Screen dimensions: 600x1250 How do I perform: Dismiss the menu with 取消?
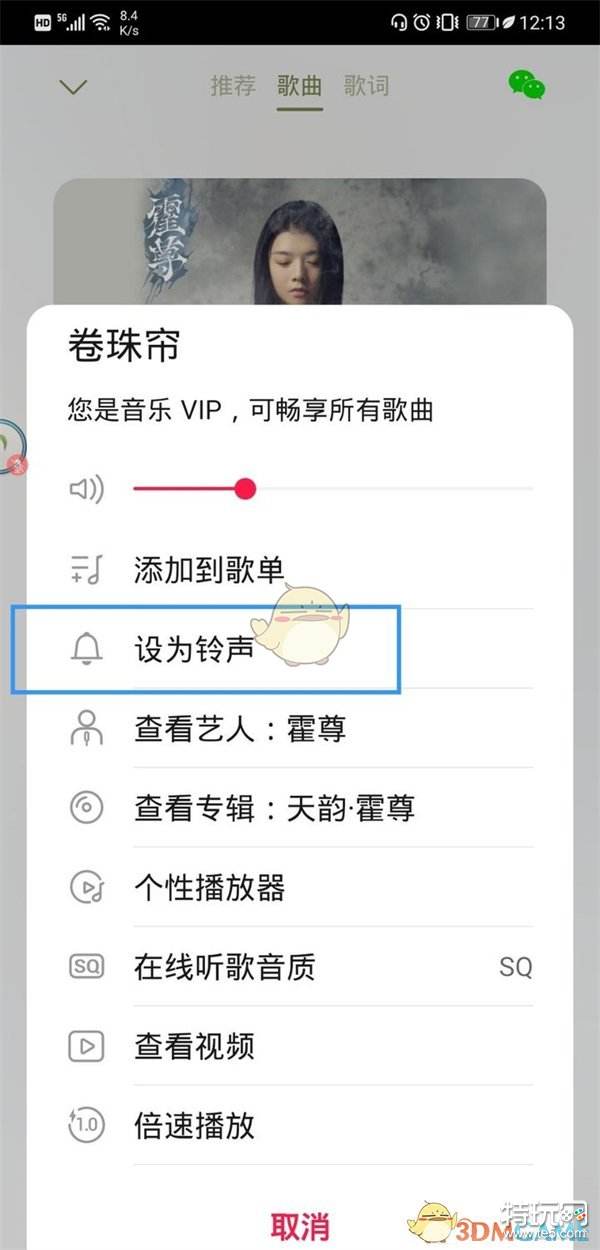[299, 1226]
